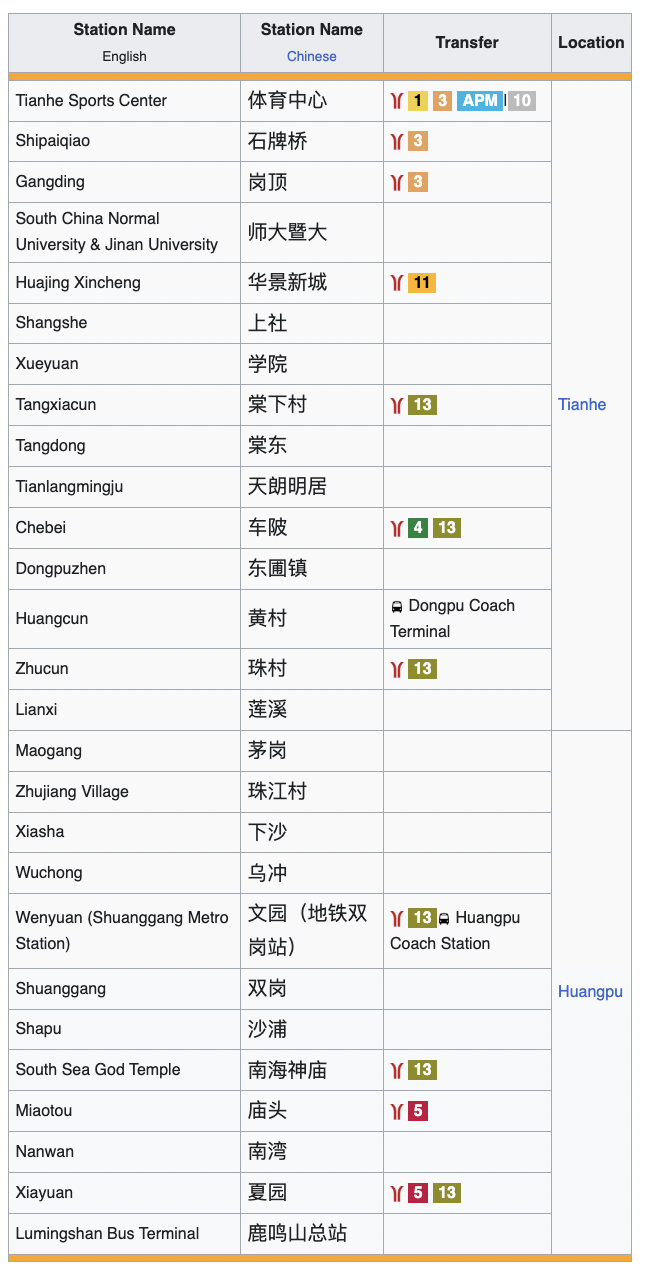Screen dimensions: 646x1276
Task: Tap the Line 3 badge for Shipaiqiao
Action: click(x=418, y=141)
